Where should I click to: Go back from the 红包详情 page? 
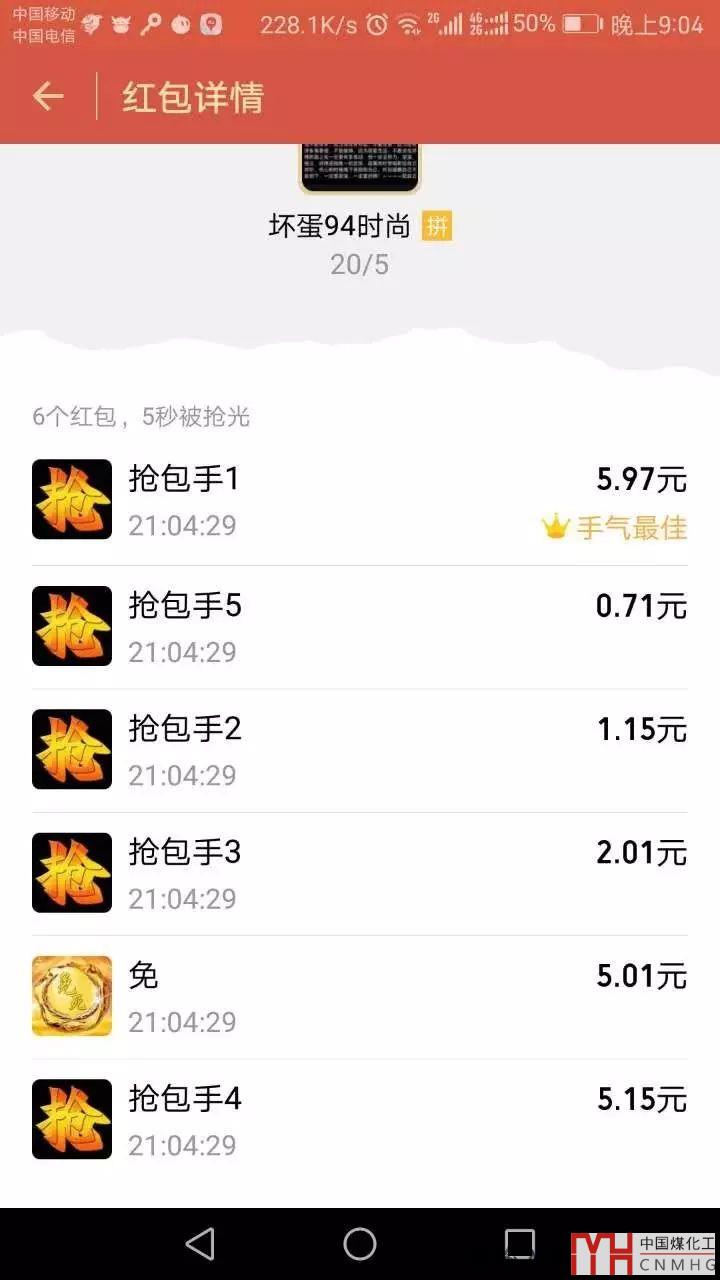click(48, 97)
